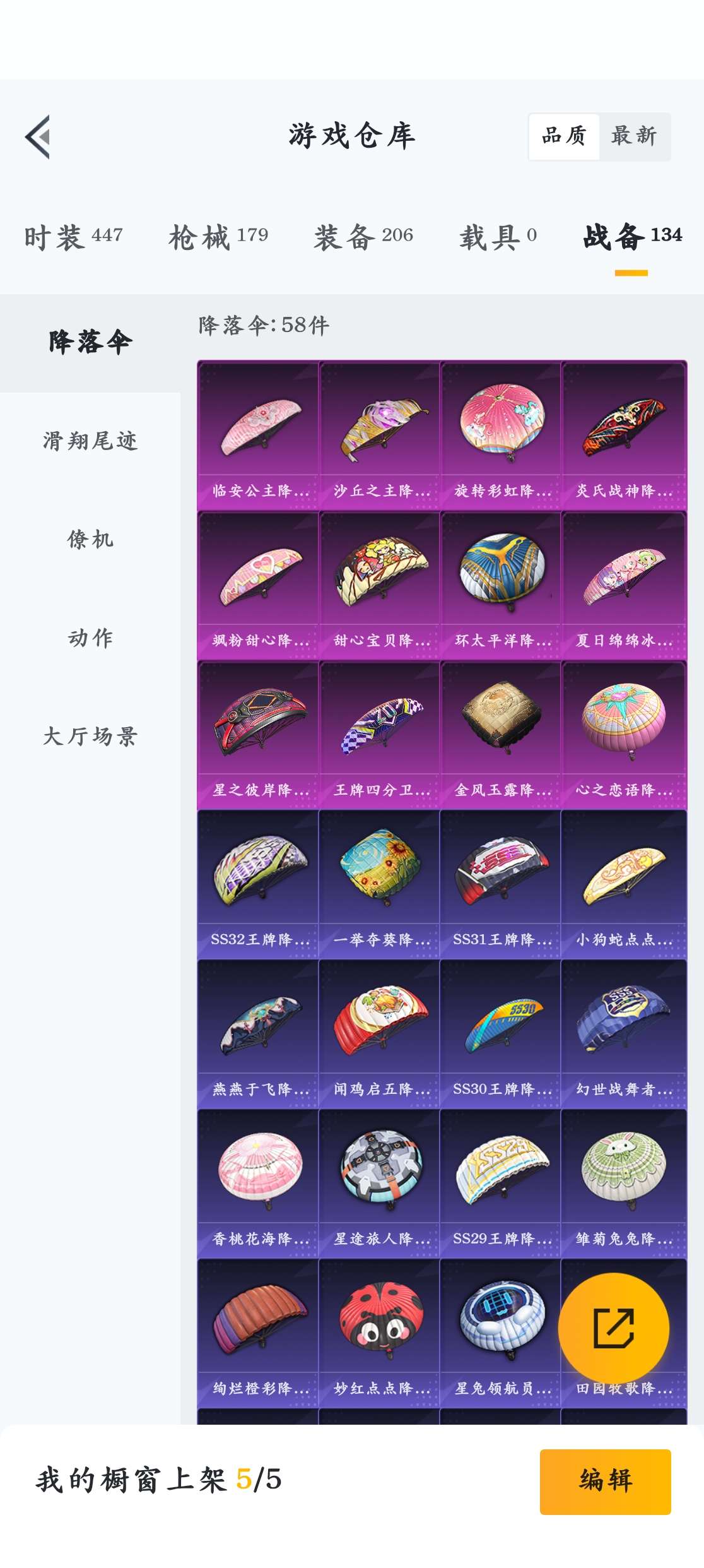
Task: Switch to the 装备 tab
Action: (363, 237)
